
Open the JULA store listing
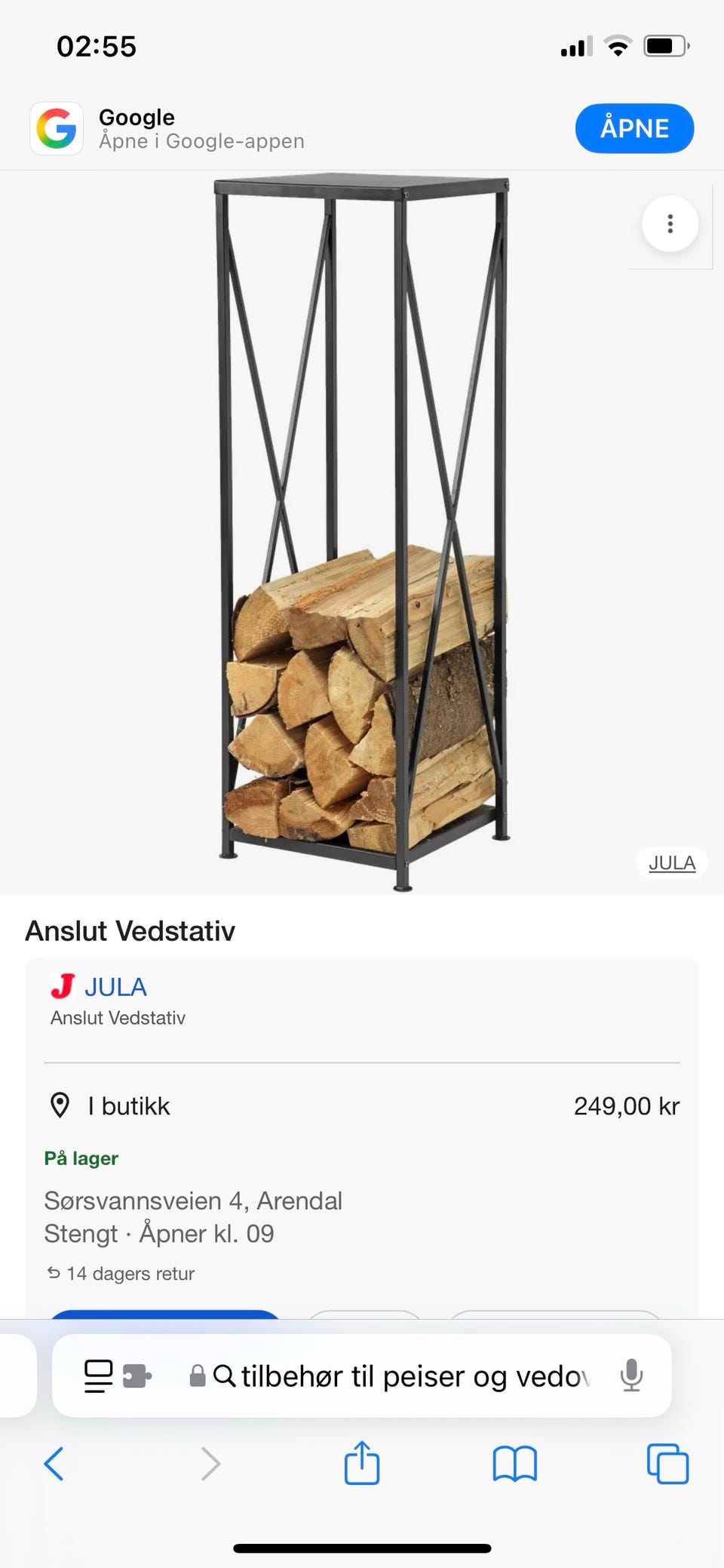pyautogui.click(x=115, y=987)
